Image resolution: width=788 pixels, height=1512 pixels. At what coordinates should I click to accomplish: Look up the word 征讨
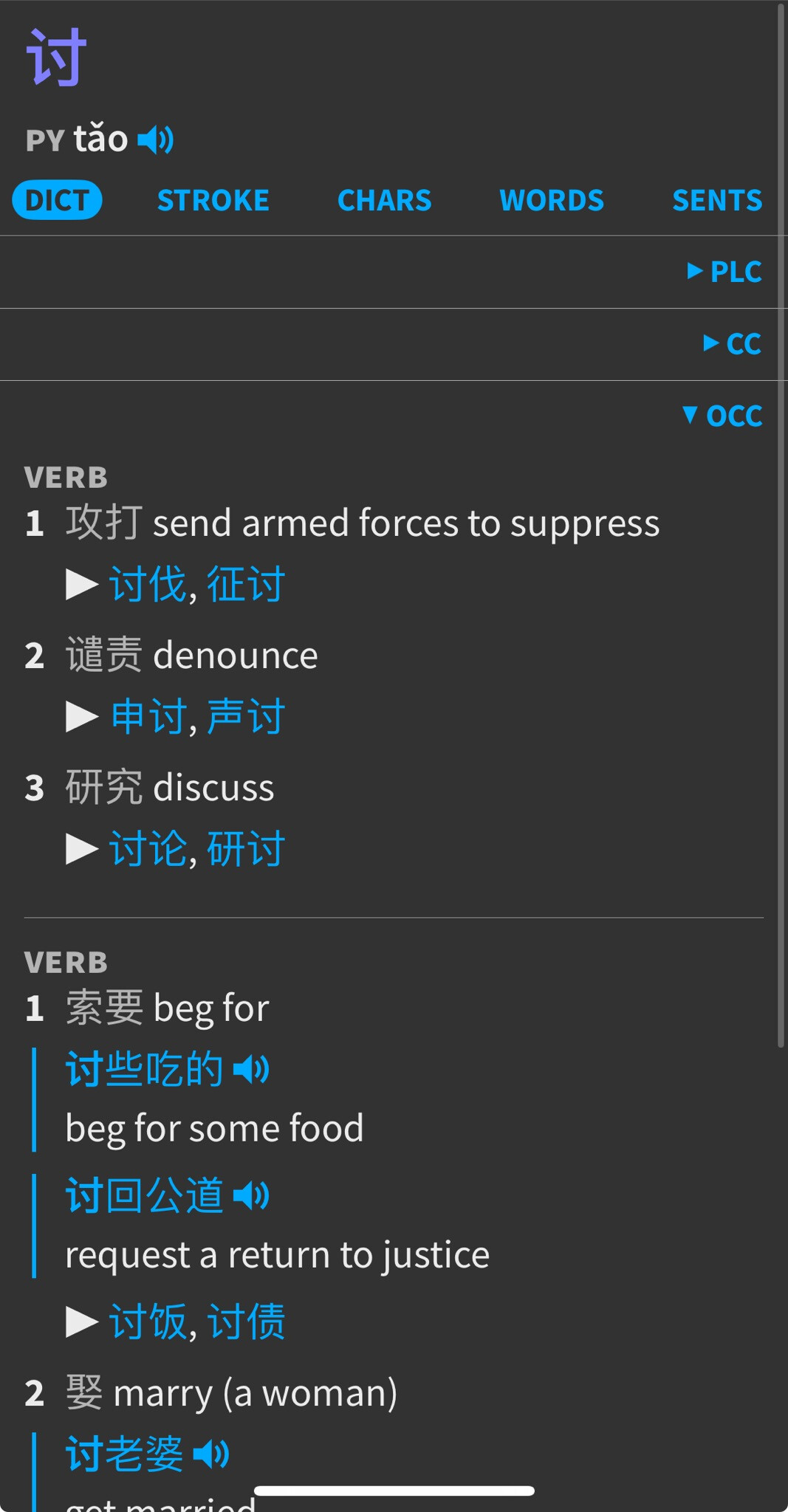(x=246, y=585)
